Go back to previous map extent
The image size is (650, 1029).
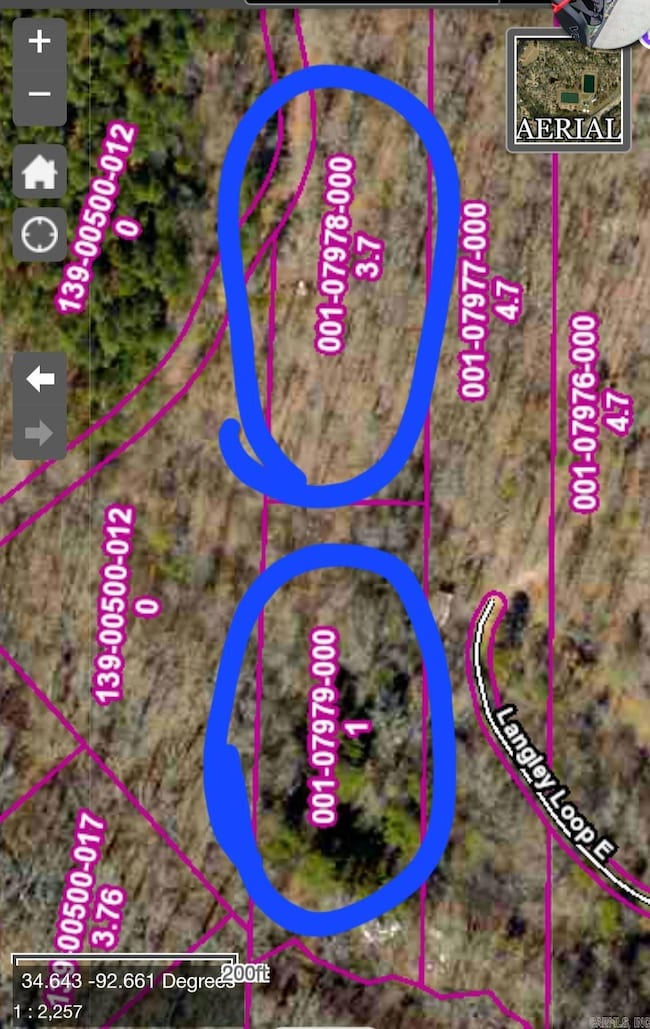(39, 379)
